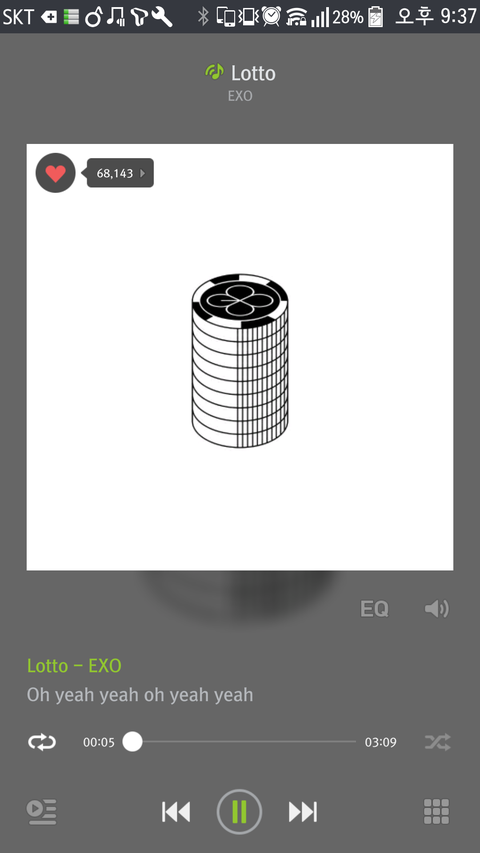Screen dimensions: 480x853
Task: Enable shuffle playback
Action: coord(438,742)
